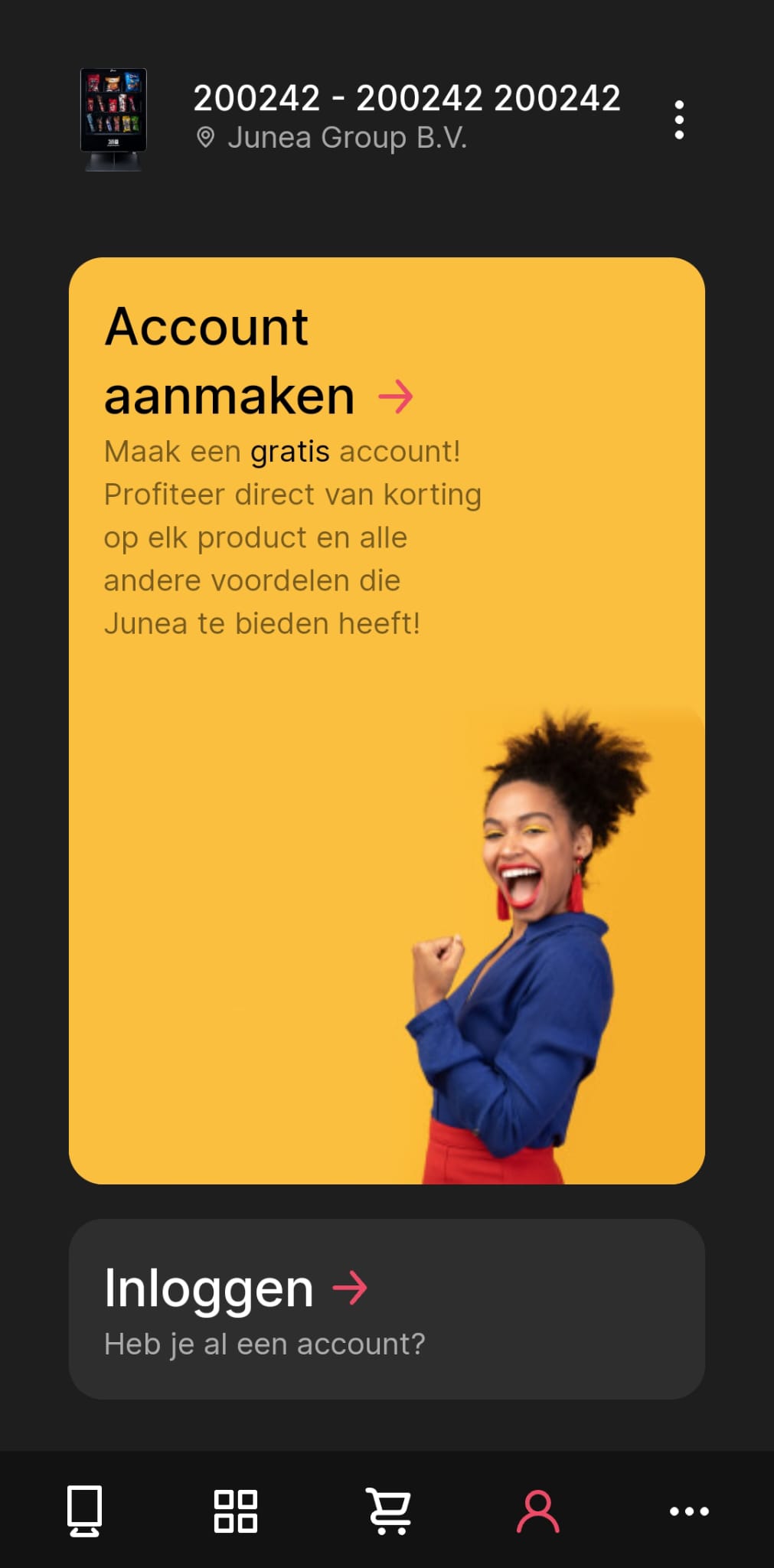The width and height of the screenshot is (774, 1568).
Task: Open the shopping cart tab
Action: coord(389,1511)
